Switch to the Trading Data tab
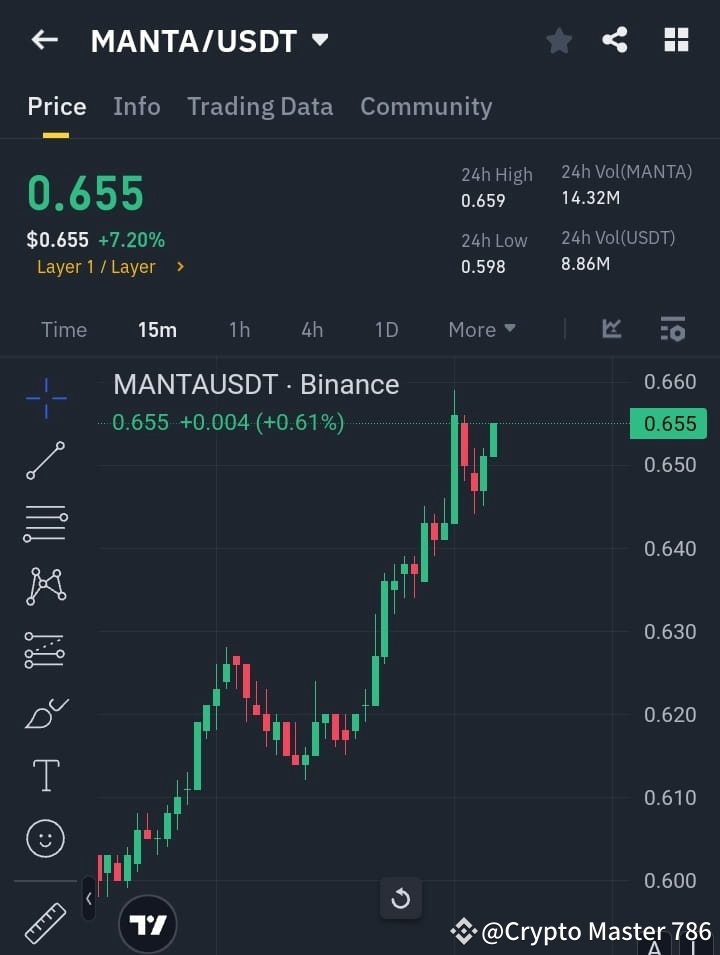720x955 pixels. [x=260, y=106]
